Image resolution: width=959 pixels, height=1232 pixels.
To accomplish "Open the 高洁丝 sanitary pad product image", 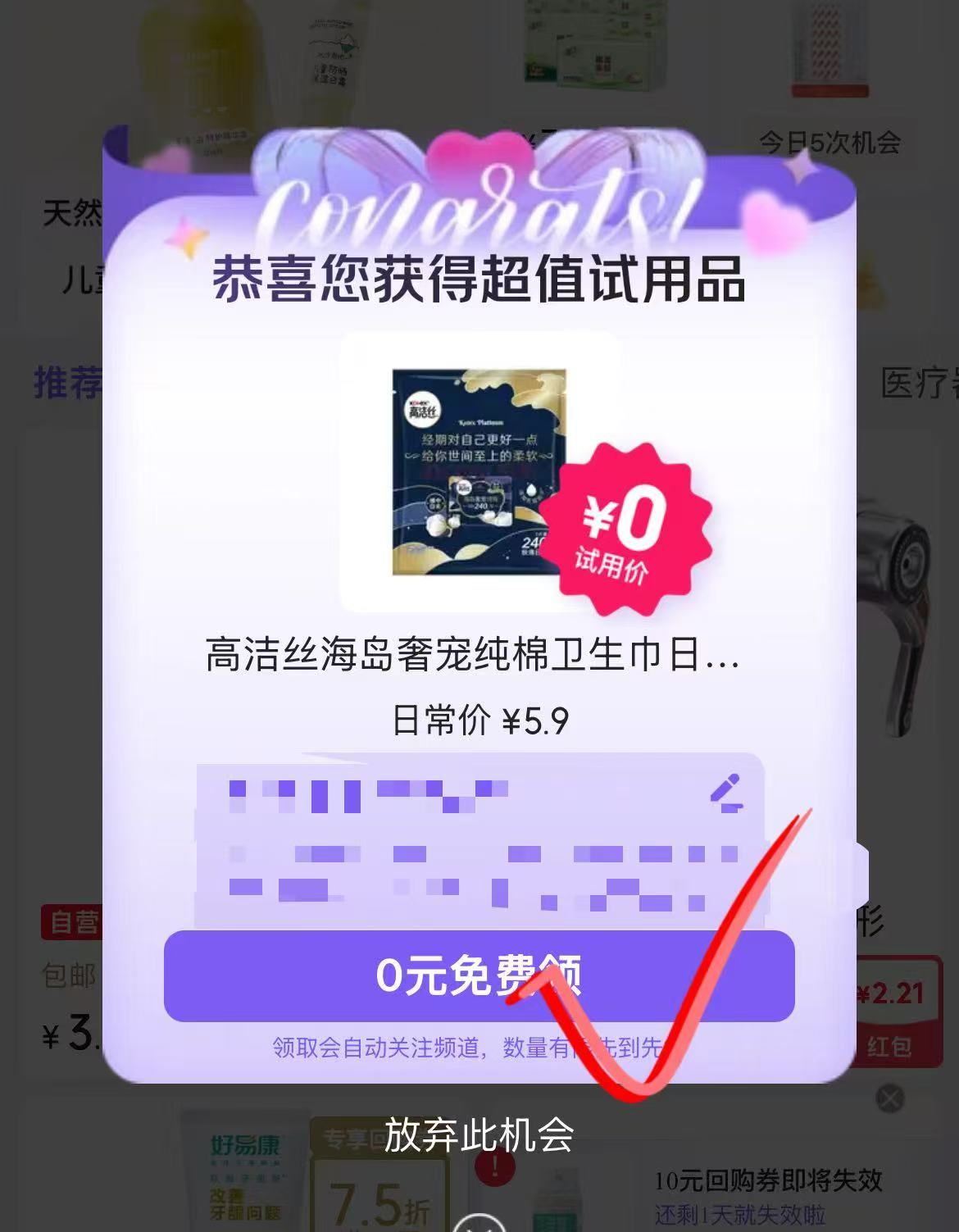I will pyautogui.click(x=480, y=472).
